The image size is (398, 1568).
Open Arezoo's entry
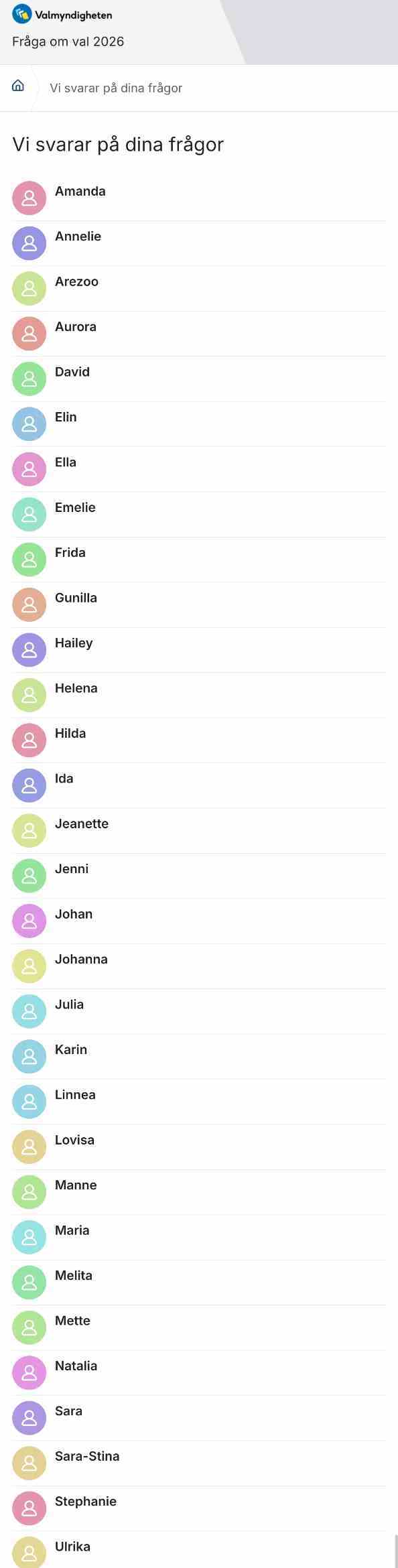pos(199,289)
